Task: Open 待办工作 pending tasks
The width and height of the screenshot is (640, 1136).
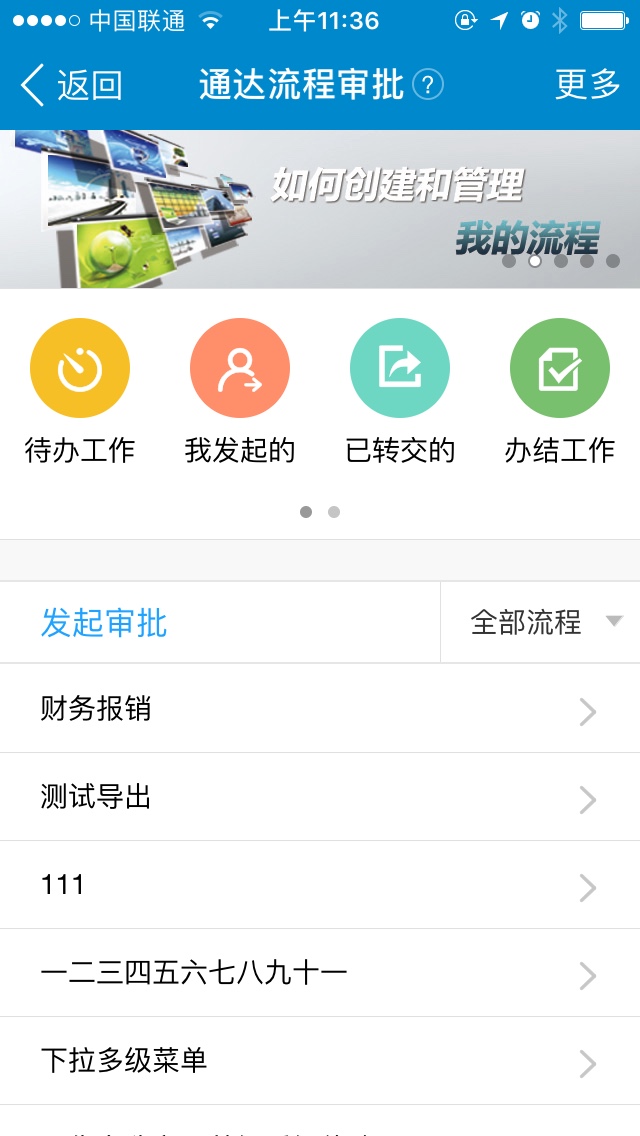Action: click(x=80, y=392)
